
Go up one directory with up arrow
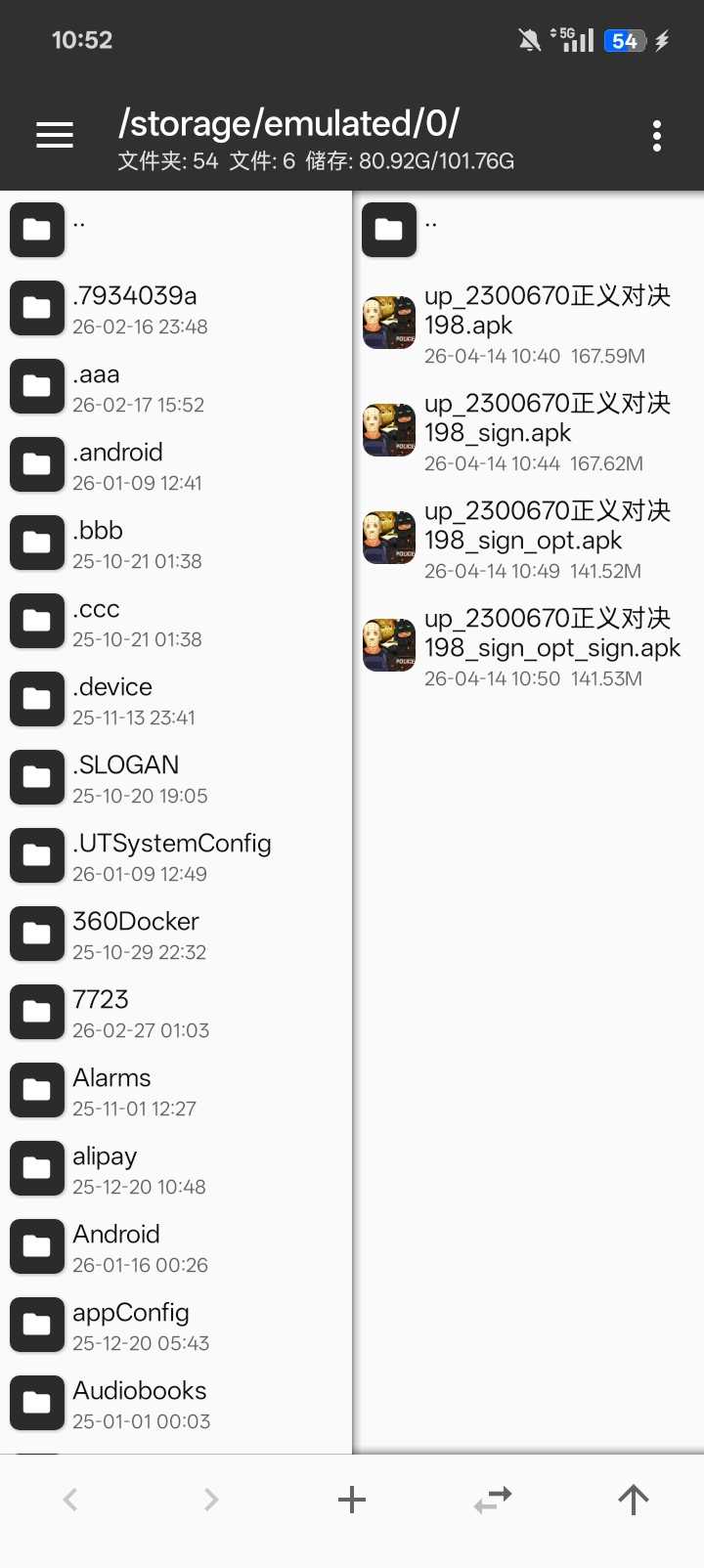(633, 1500)
